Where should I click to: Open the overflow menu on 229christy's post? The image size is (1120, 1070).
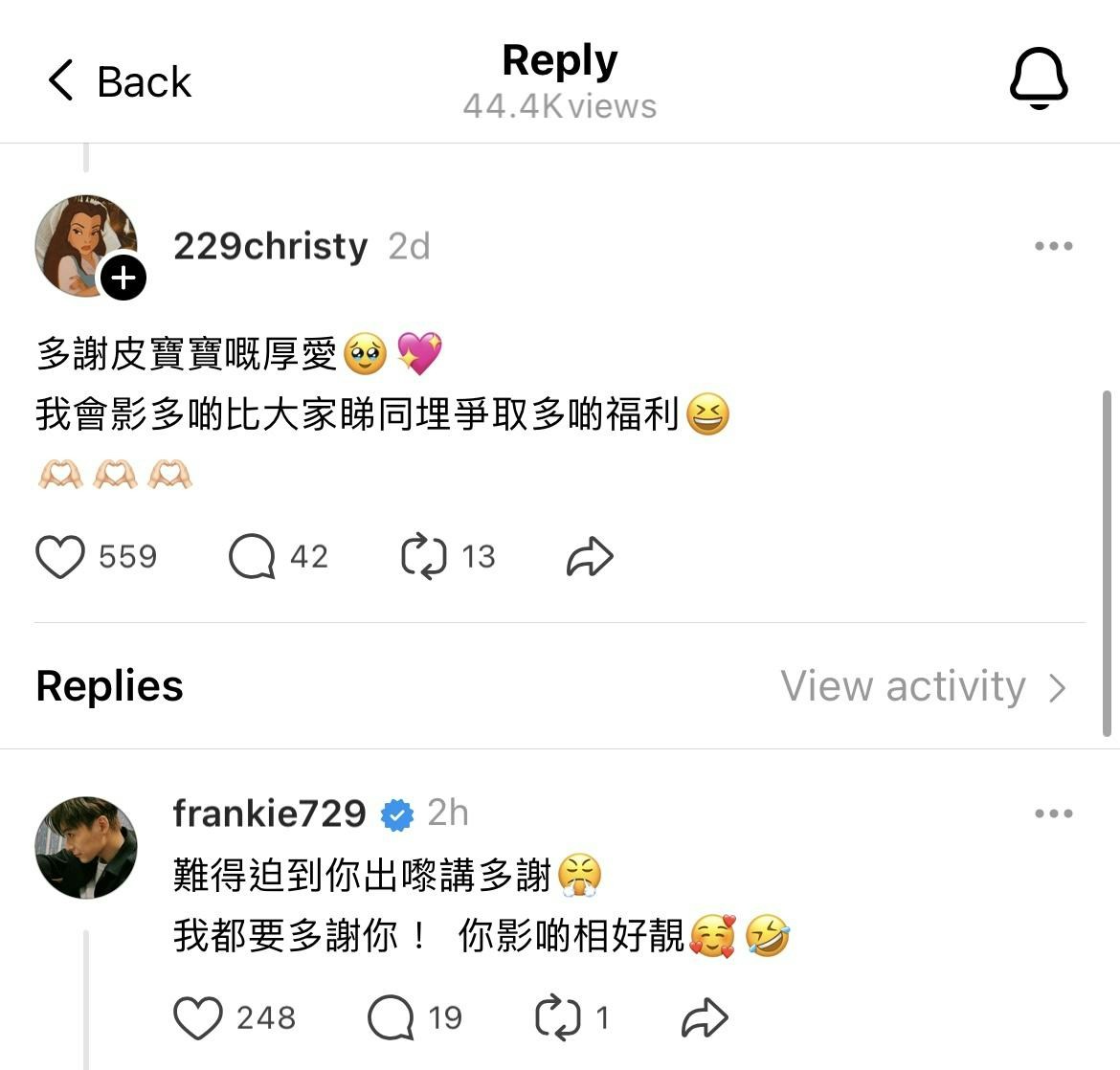[1053, 247]
